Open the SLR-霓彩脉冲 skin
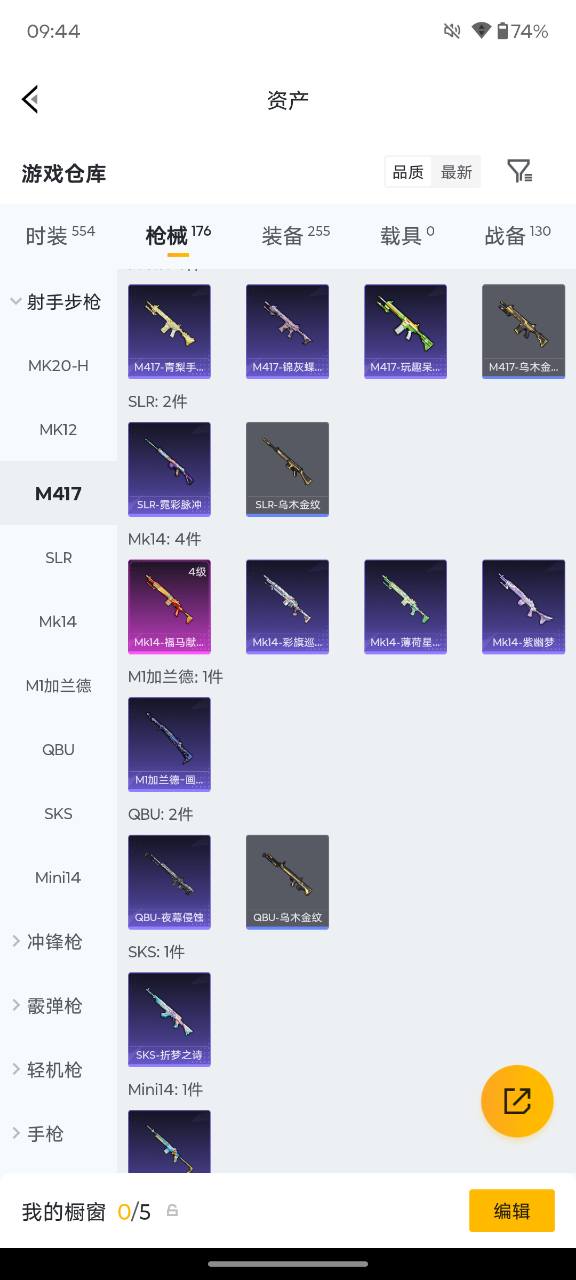The image size is (576, 1280). [x=169, y=469]
